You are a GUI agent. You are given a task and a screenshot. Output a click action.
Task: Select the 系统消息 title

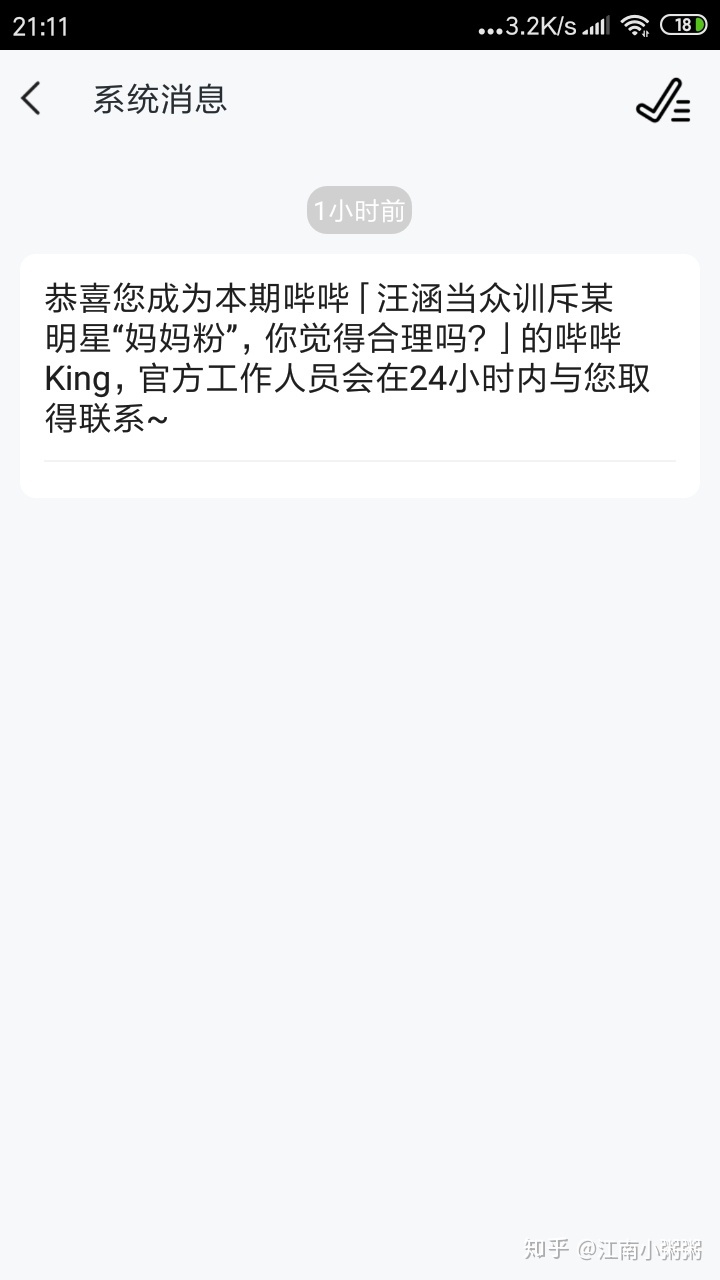click(x=158, y=99)
